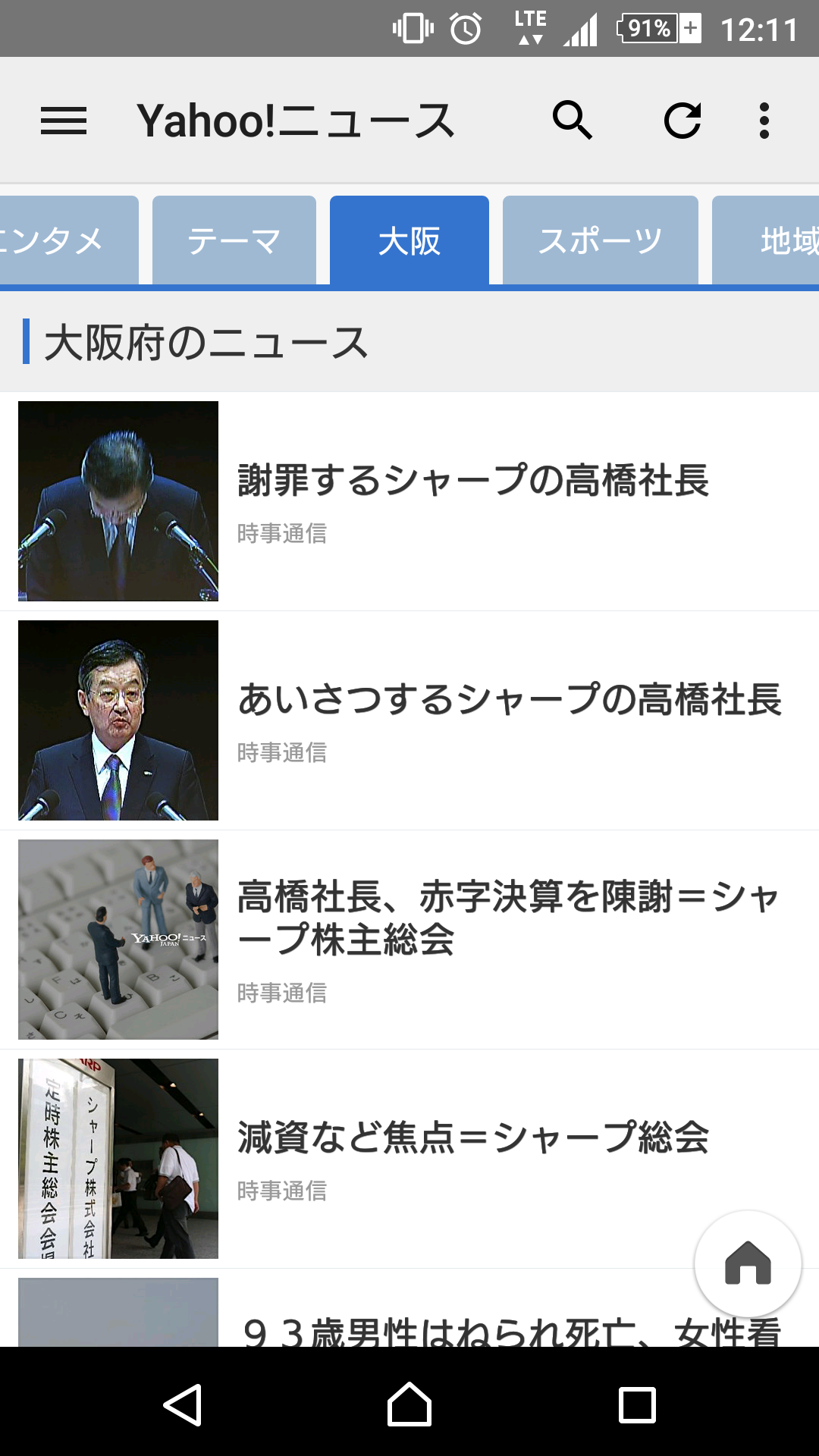Open the hamburger drawer menu
The width and height of the screenshot is (819, 1456).
(64, 121)
